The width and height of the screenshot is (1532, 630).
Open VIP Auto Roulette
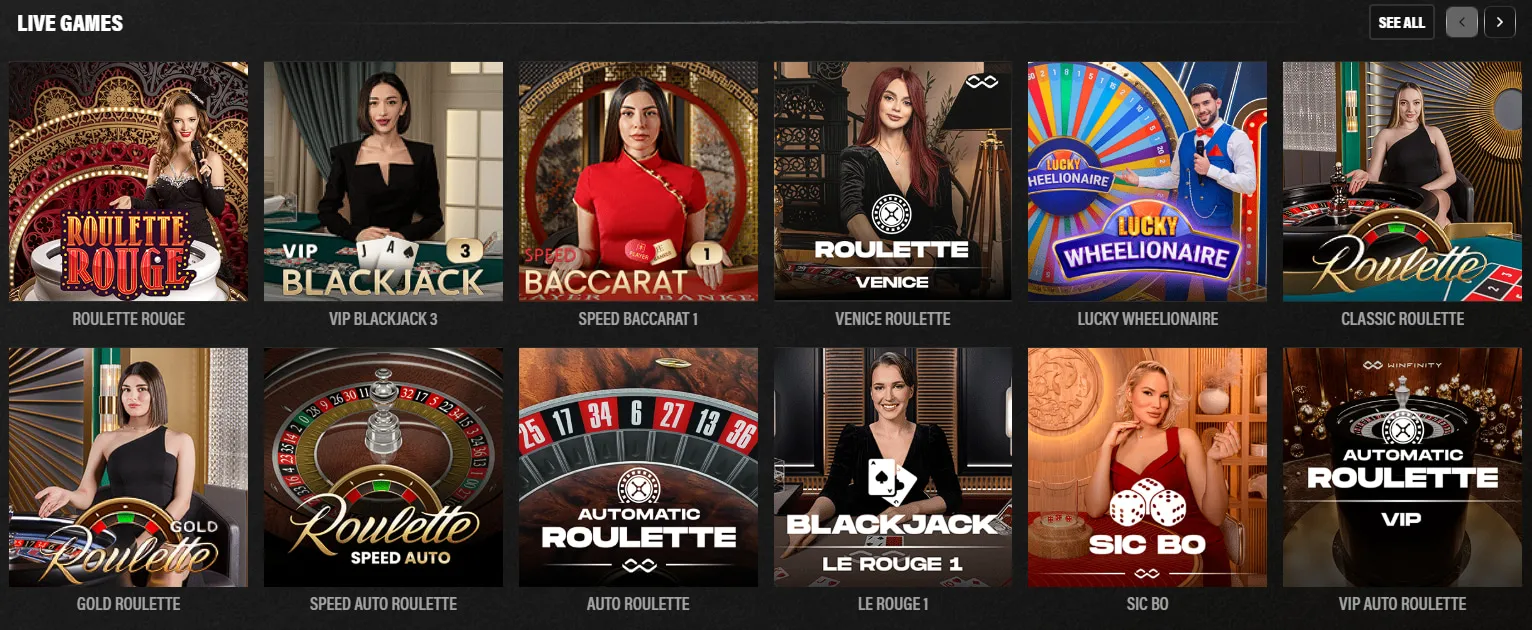1402,467
